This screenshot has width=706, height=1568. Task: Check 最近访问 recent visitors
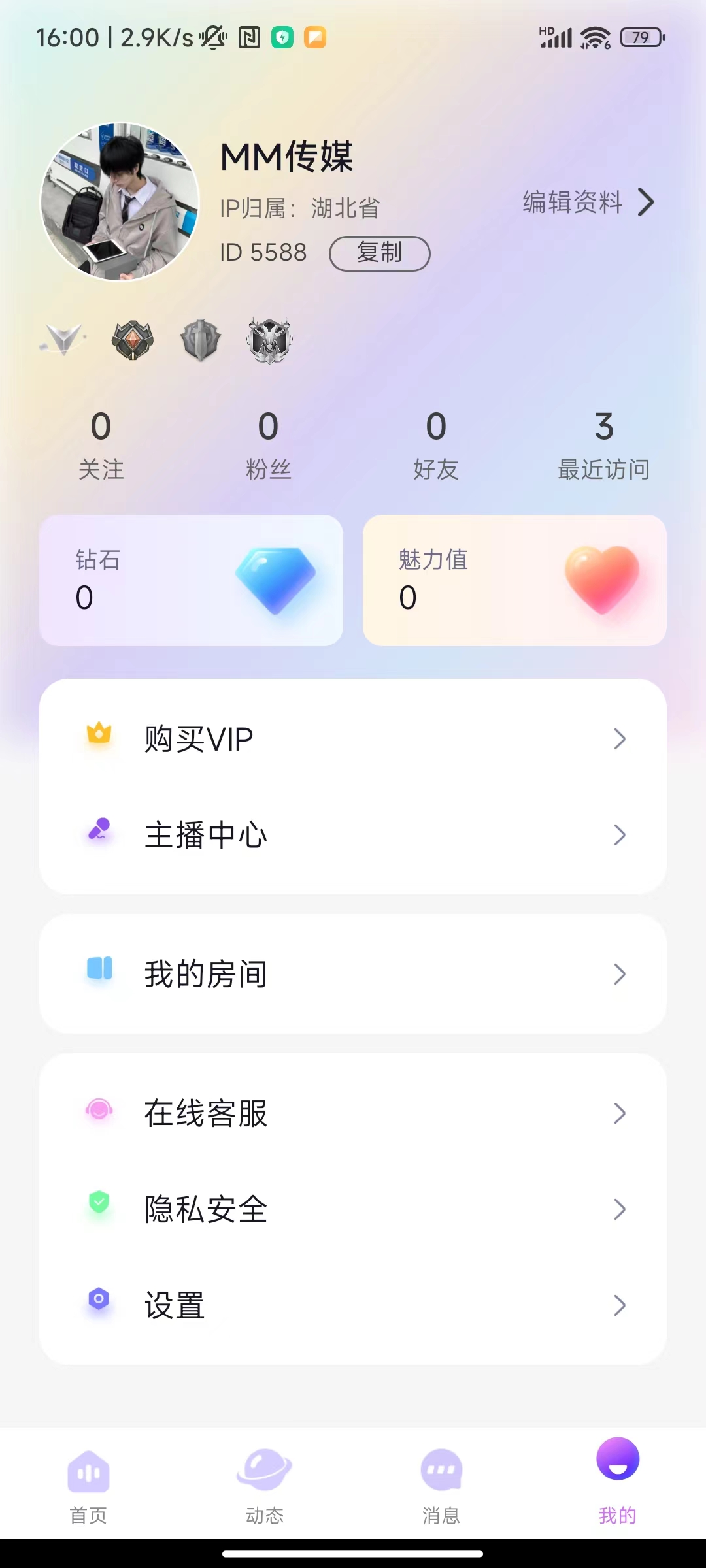pyautogui.click(x=603, y=444)
